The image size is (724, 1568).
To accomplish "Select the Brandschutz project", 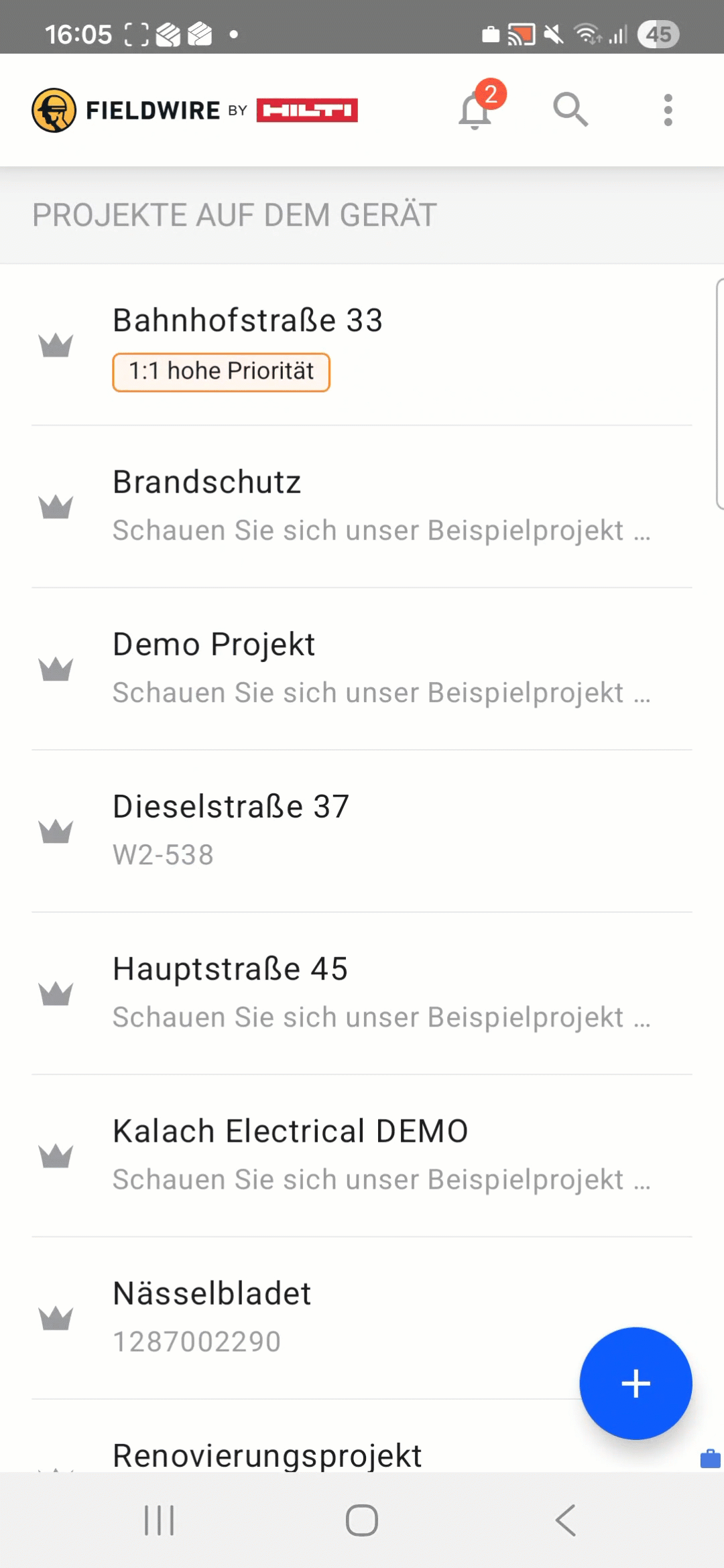I will [362, 507].
